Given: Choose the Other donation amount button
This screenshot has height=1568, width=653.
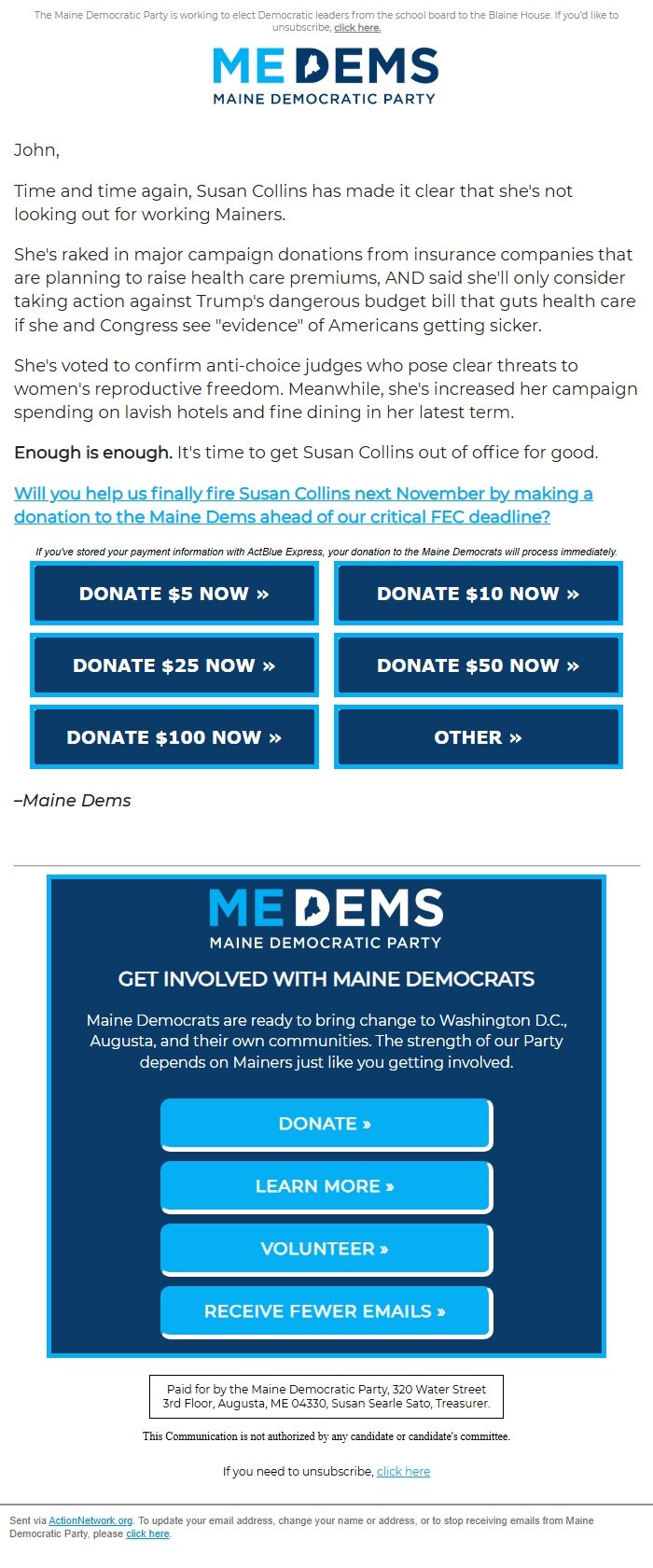Looking at the screenshot, I should point(479,737).
